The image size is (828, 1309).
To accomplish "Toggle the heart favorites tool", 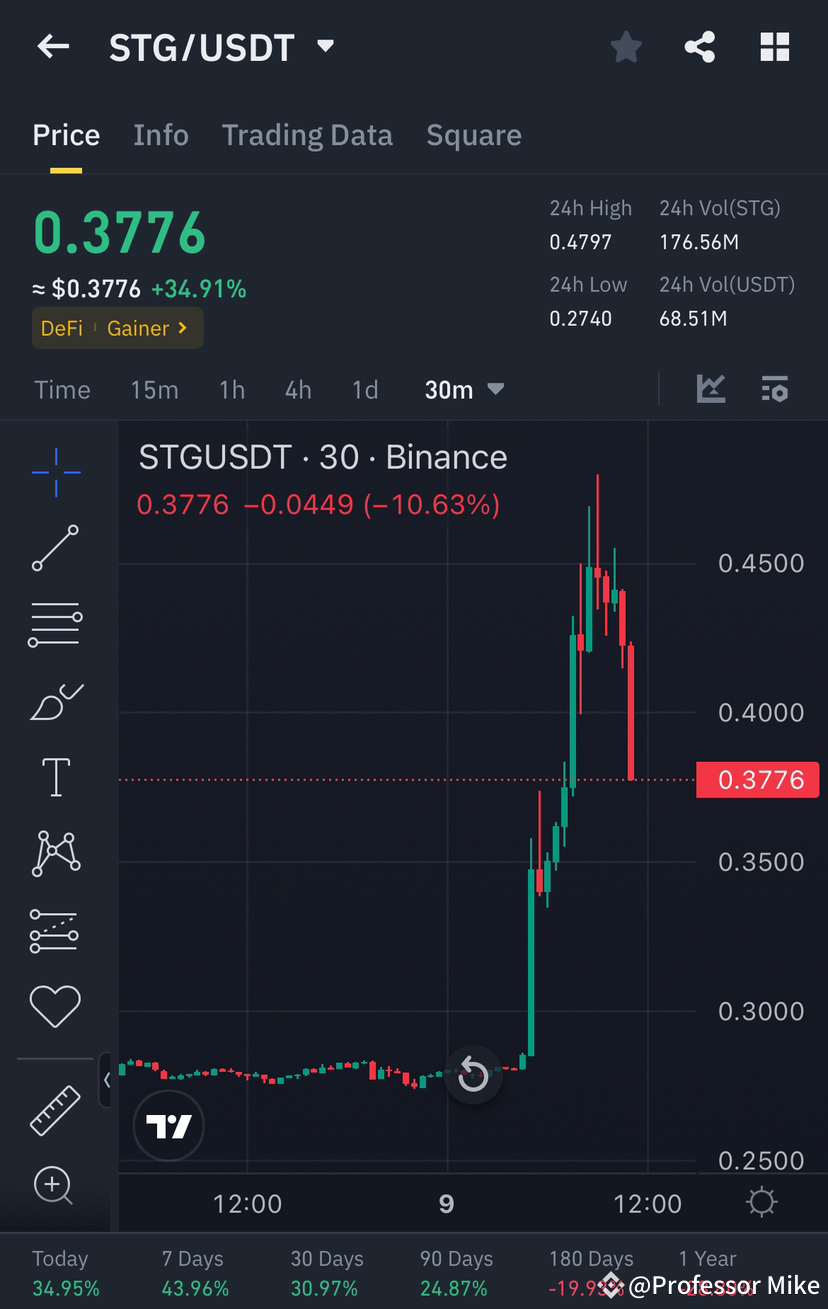I will tap(55, 1006).
